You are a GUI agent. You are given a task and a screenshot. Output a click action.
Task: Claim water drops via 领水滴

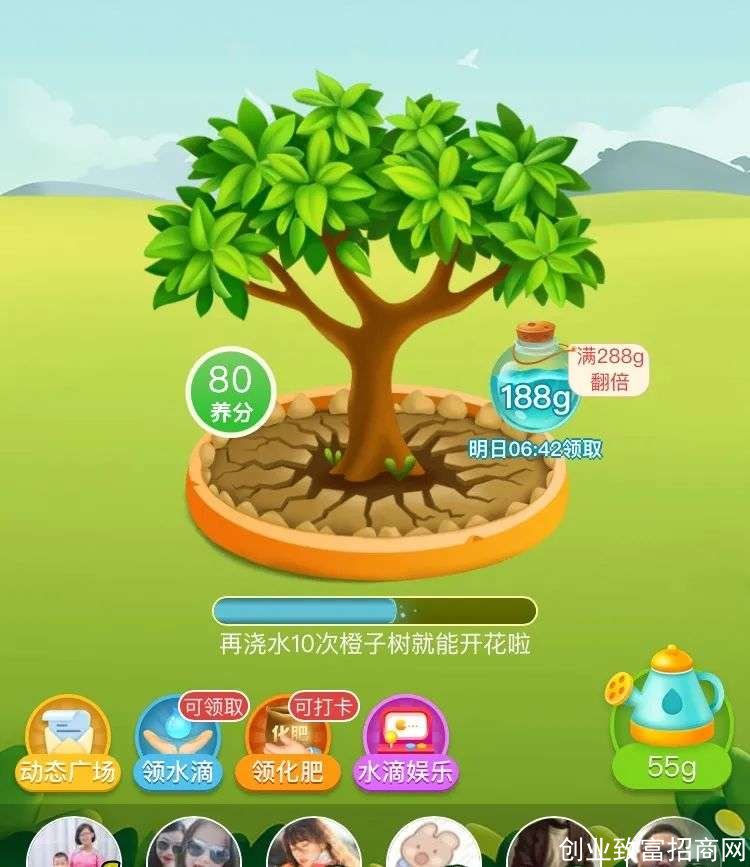[x=178, y=742]
